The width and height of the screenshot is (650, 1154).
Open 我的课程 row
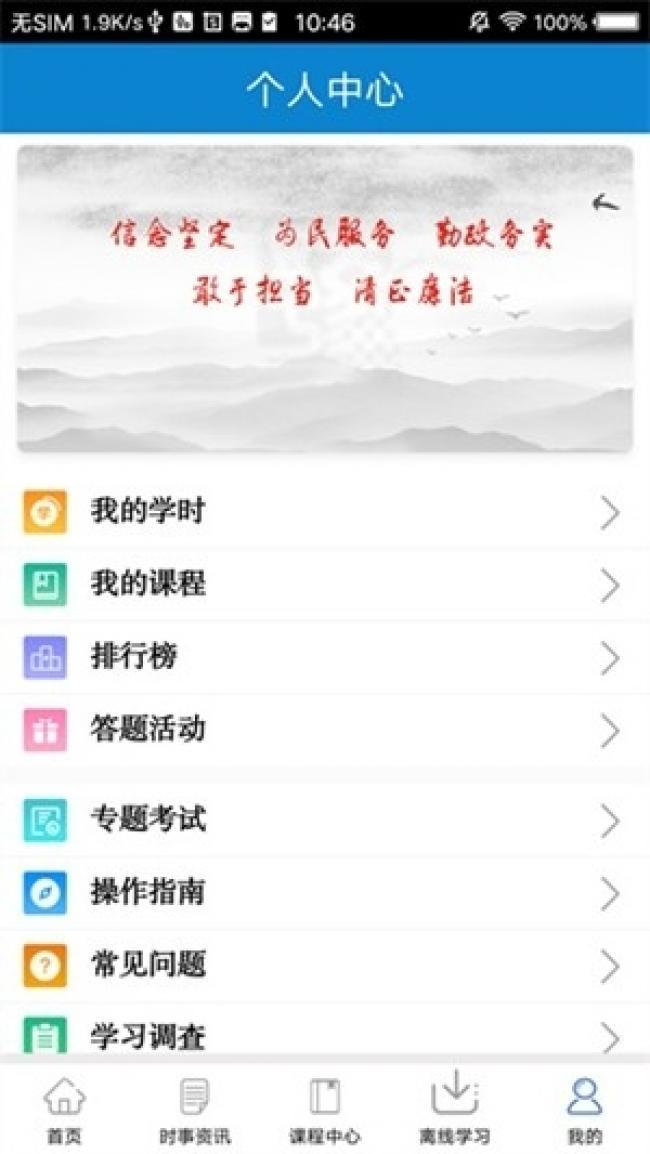(x=325, y=585)
